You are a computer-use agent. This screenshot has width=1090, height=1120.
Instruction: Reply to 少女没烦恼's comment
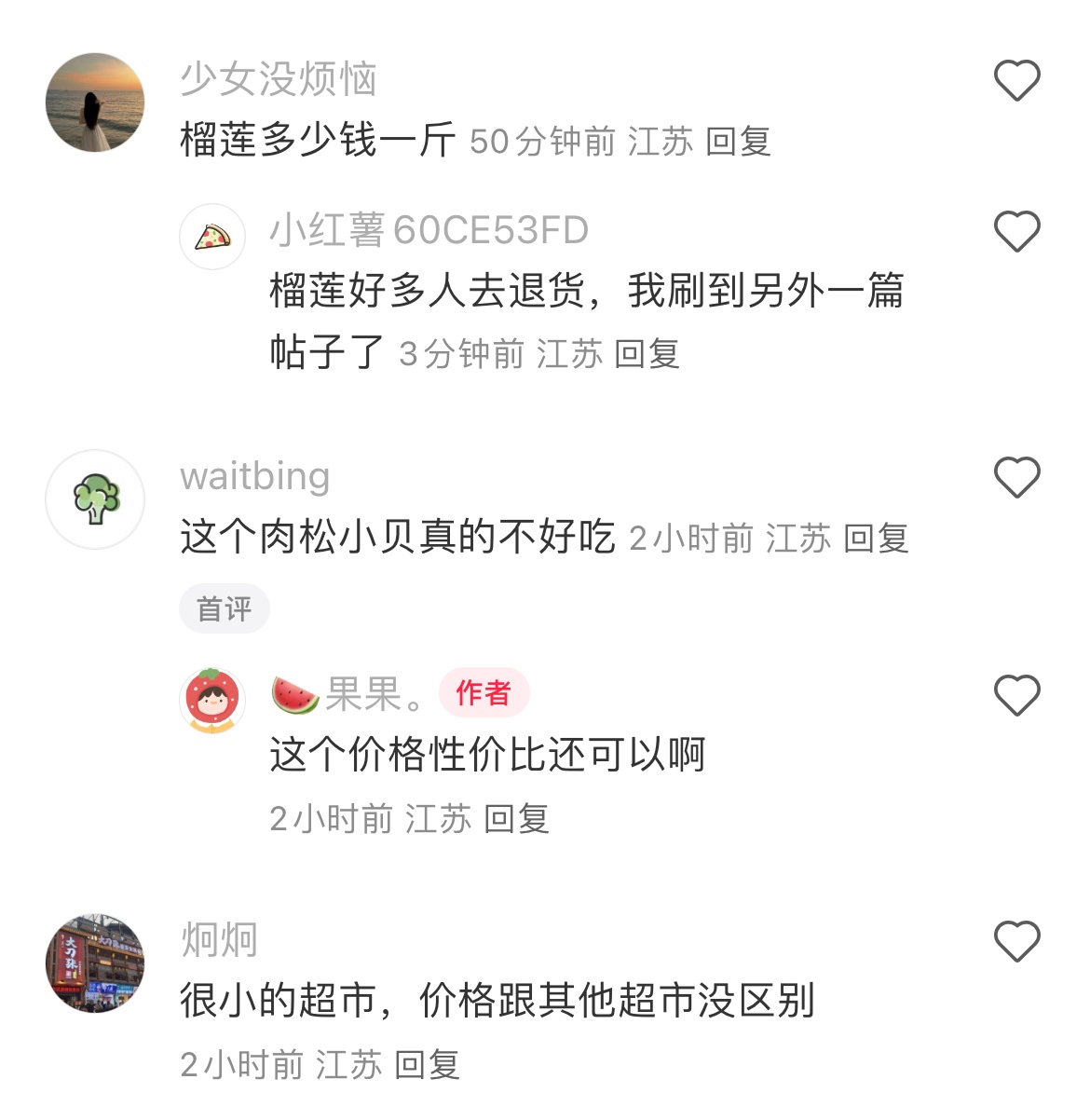(x=738, y=142)
